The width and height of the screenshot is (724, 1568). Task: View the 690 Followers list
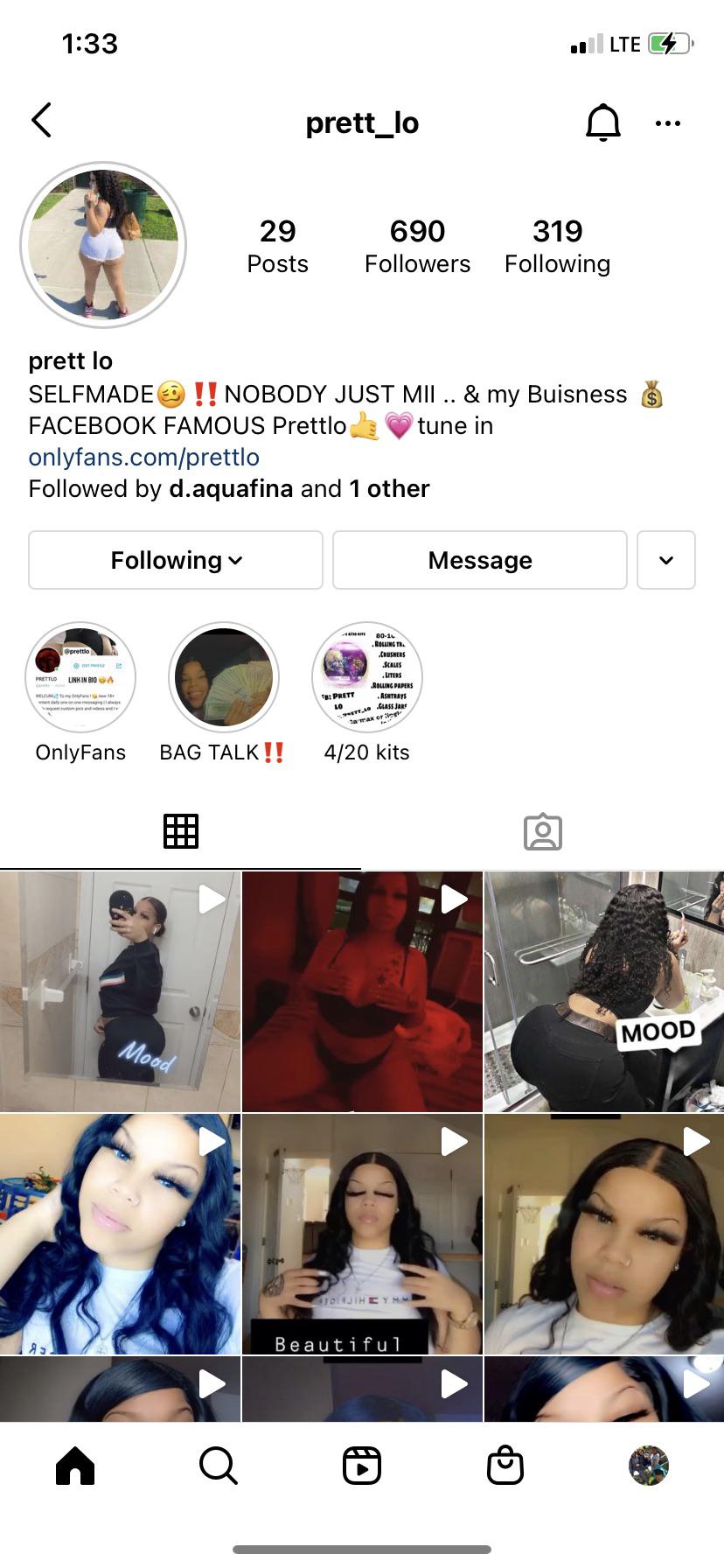[417, 246]
